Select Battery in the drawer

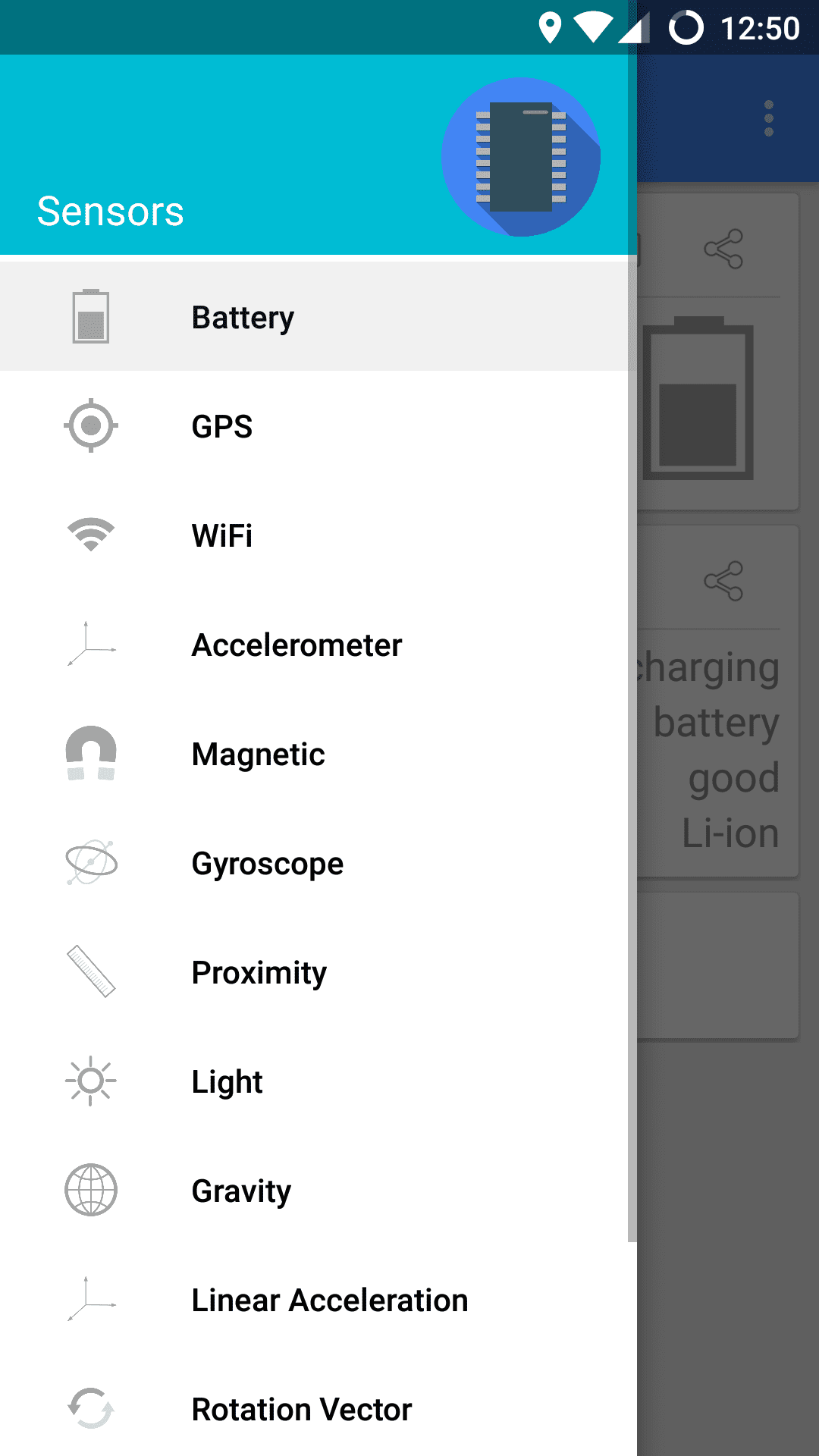(x=243, y=317)
